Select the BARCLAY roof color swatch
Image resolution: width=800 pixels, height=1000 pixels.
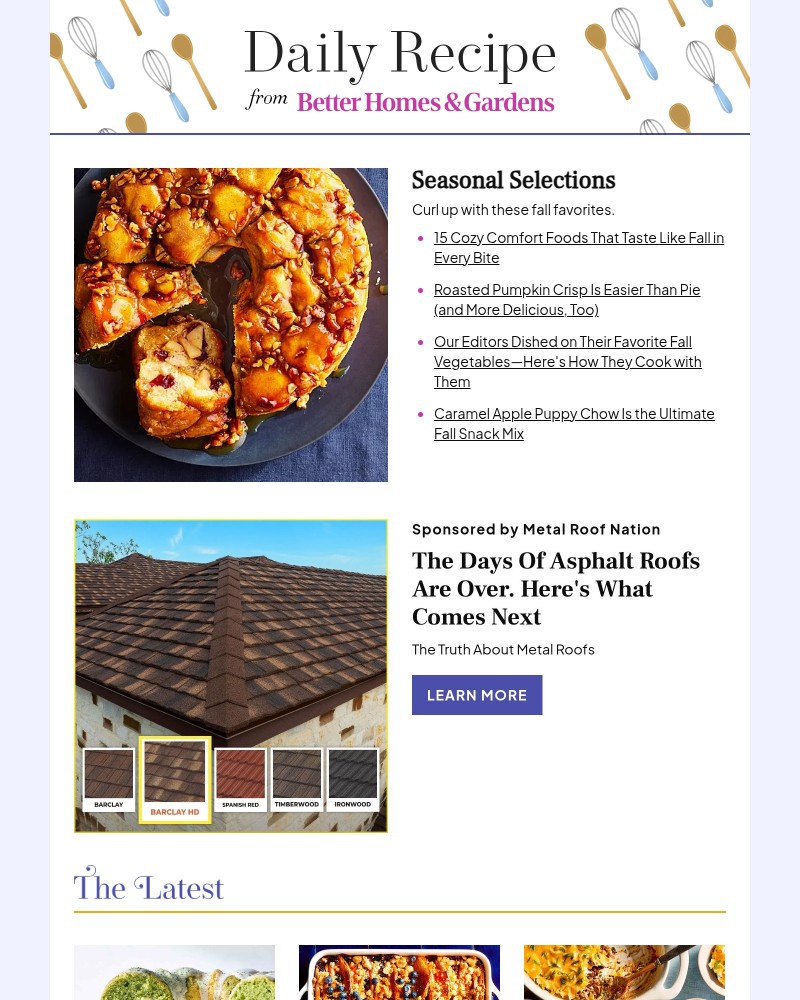[109, 780]
